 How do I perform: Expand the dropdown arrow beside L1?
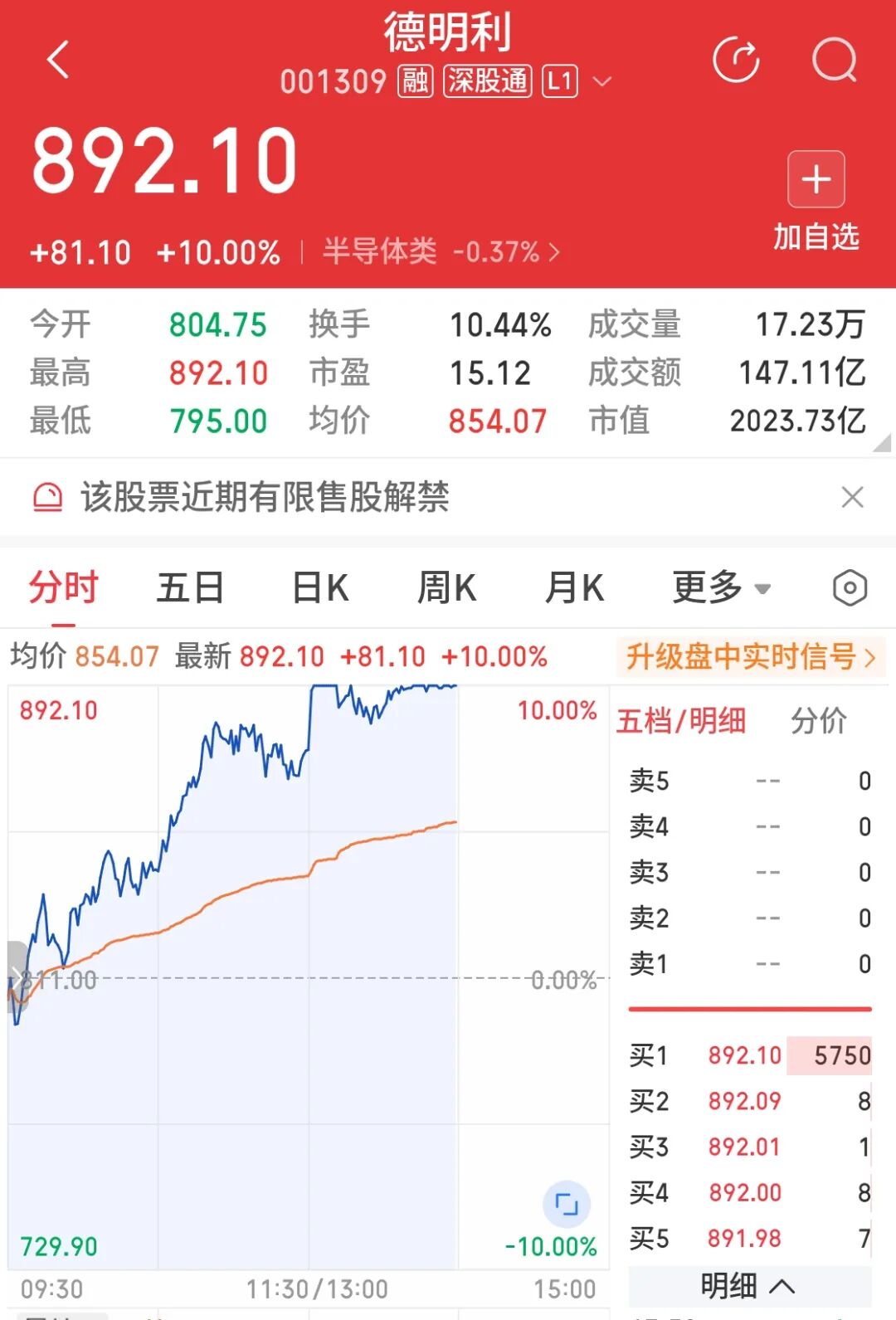[x=603, y=81]
